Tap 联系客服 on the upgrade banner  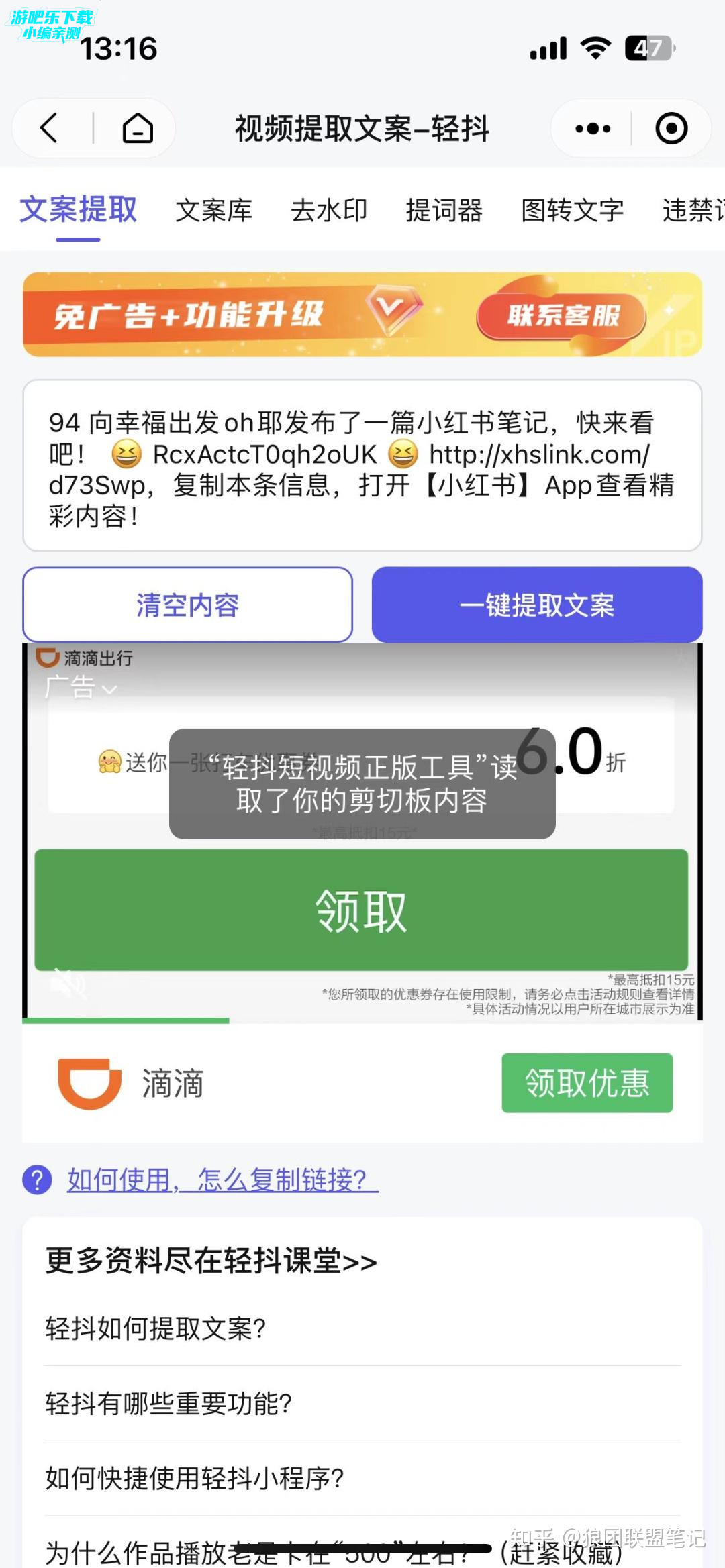[x=562, y=315]
